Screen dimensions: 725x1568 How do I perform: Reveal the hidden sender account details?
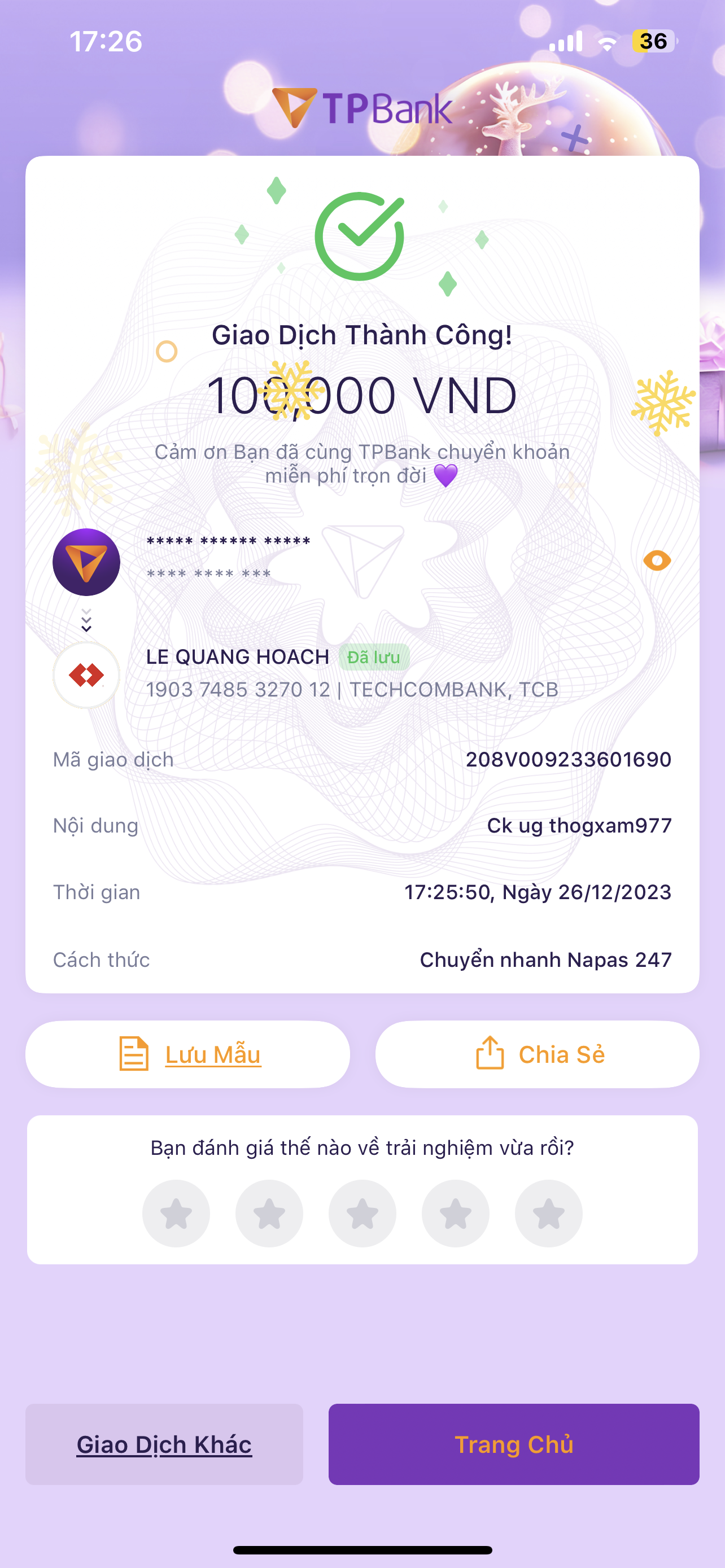pos(656,560)
